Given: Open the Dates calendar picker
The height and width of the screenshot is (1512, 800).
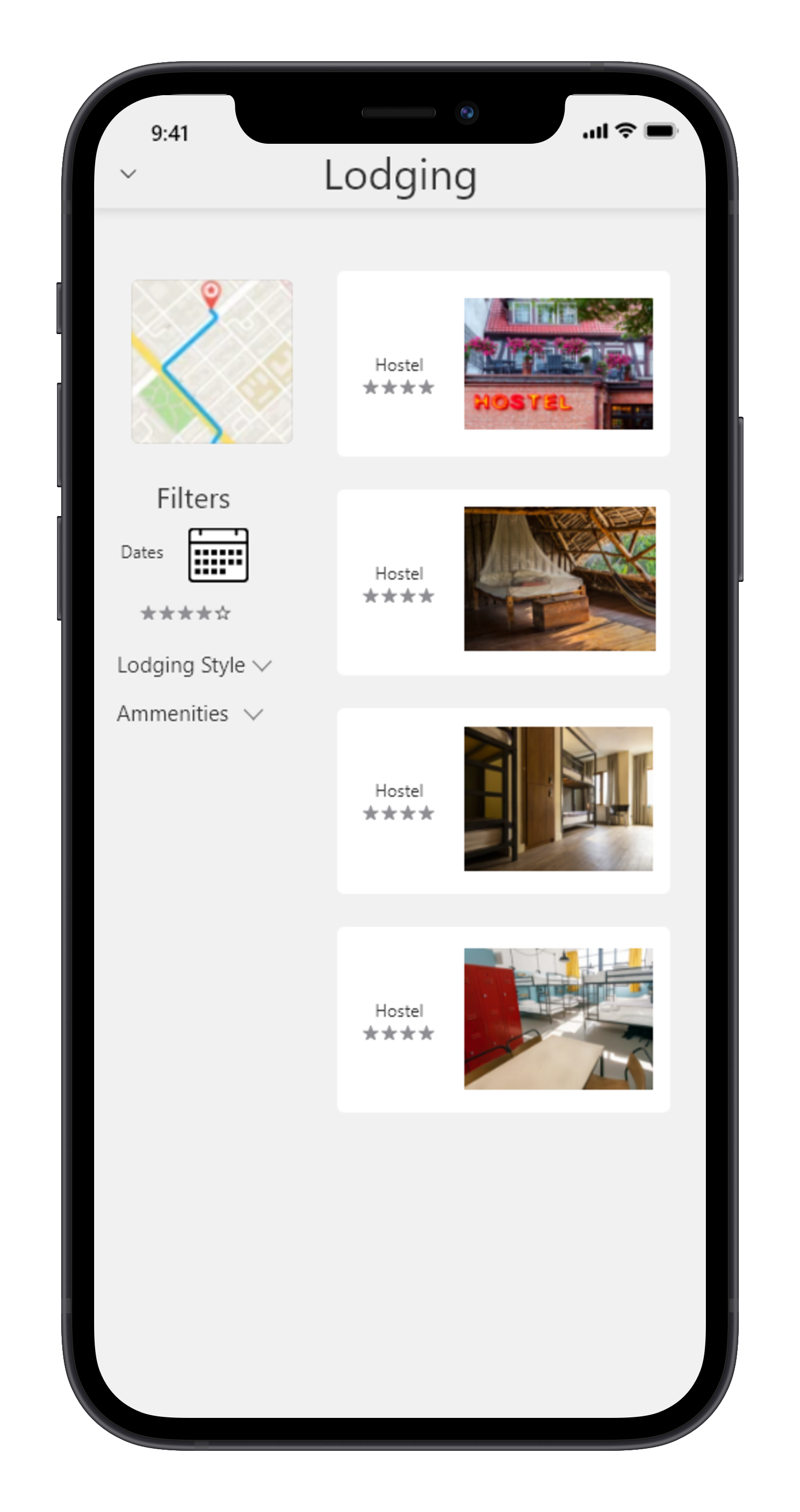Looking at the screenshot, I should click(219, 555).
